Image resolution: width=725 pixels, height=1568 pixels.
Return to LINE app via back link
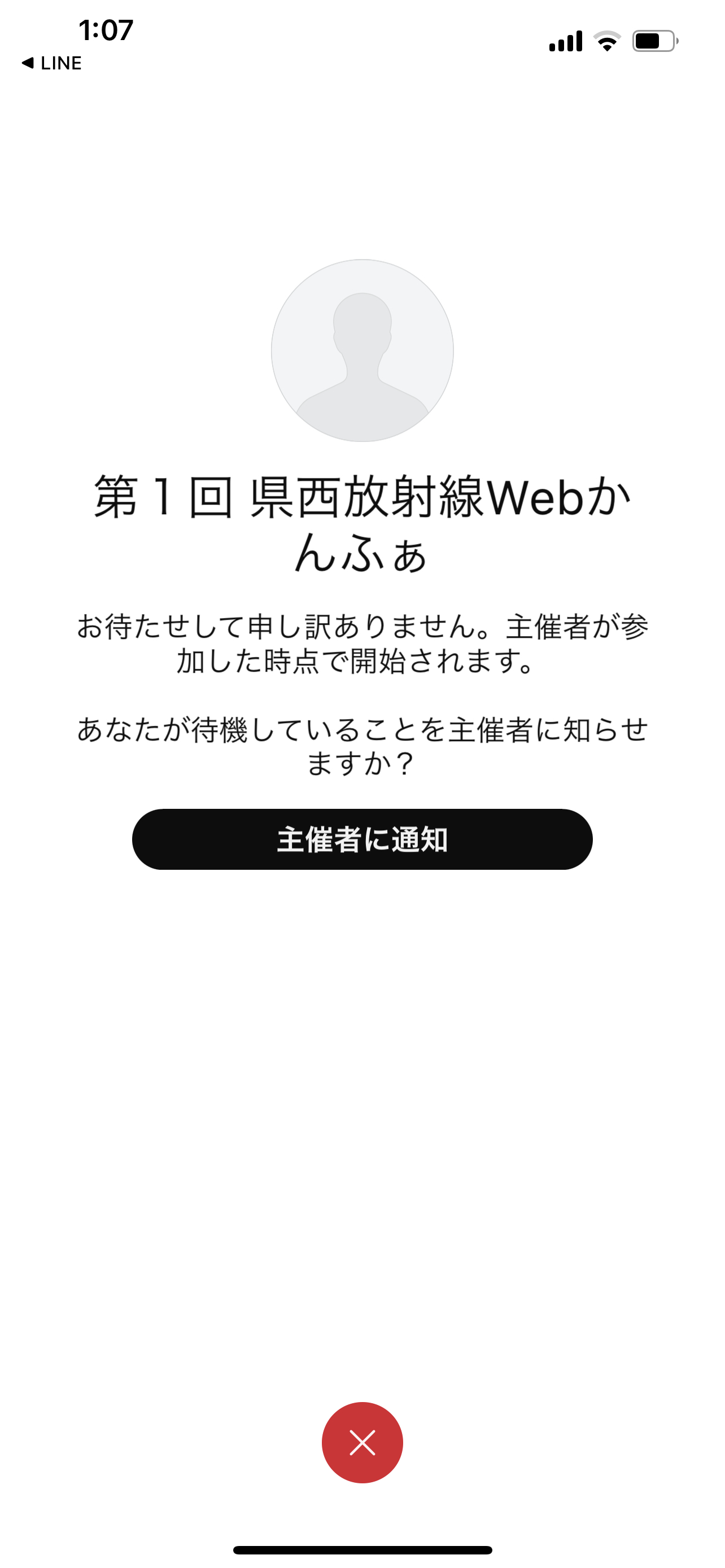pos(52,63)
